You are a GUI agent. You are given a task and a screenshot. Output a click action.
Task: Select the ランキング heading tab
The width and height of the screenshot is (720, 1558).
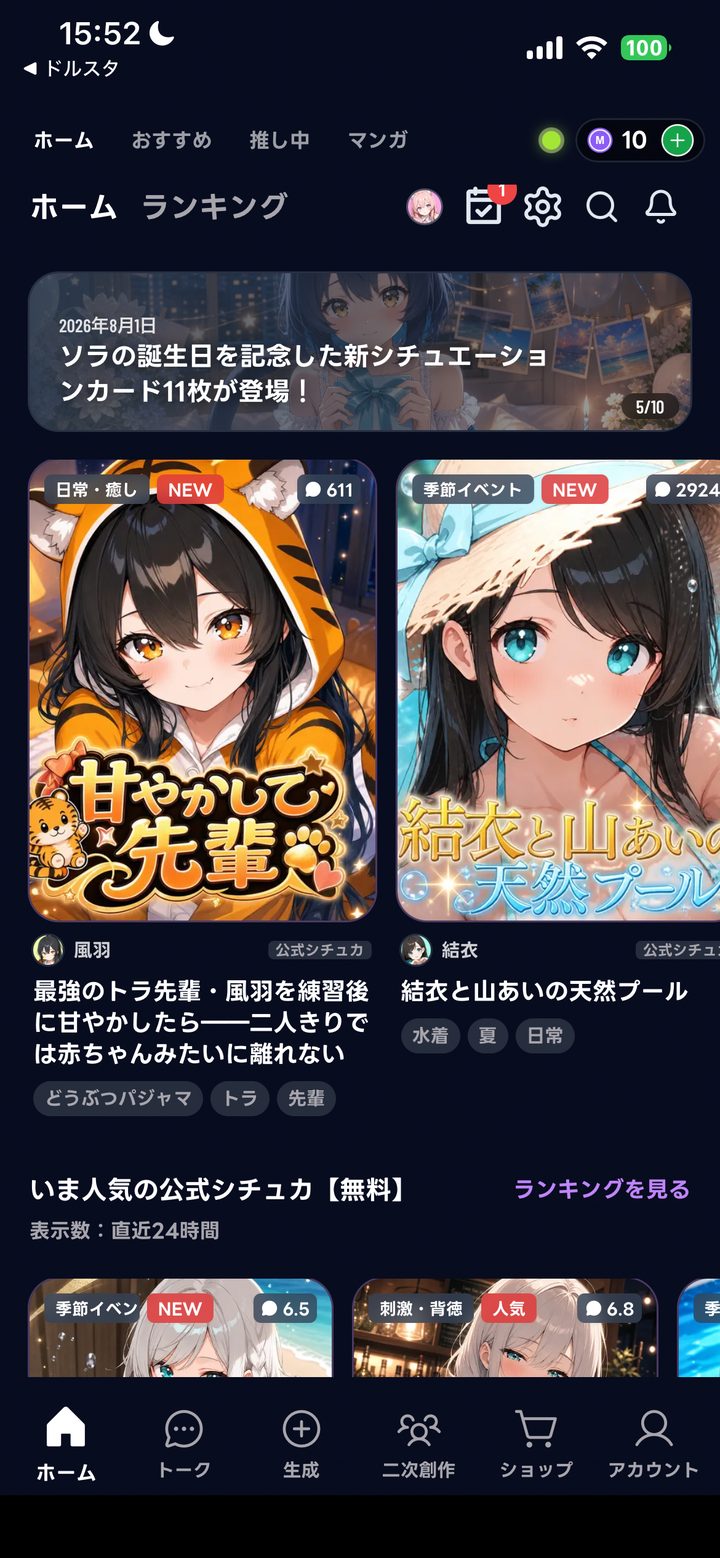[214, 207]
